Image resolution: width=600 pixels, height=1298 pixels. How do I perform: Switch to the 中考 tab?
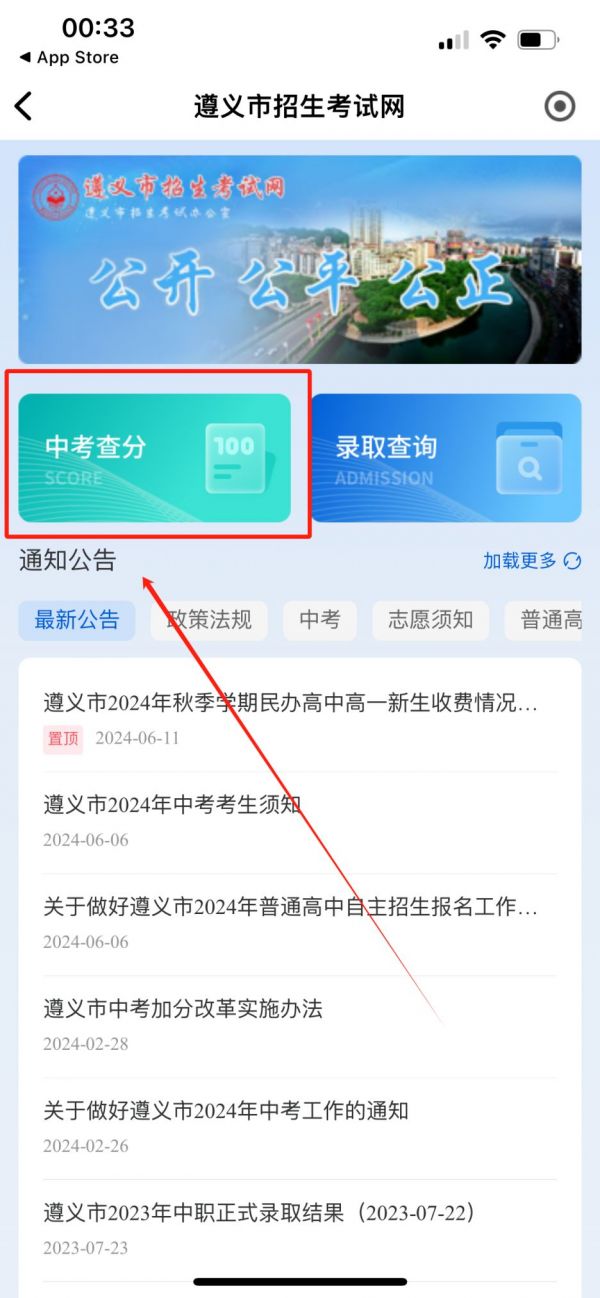tap(320, 620)
